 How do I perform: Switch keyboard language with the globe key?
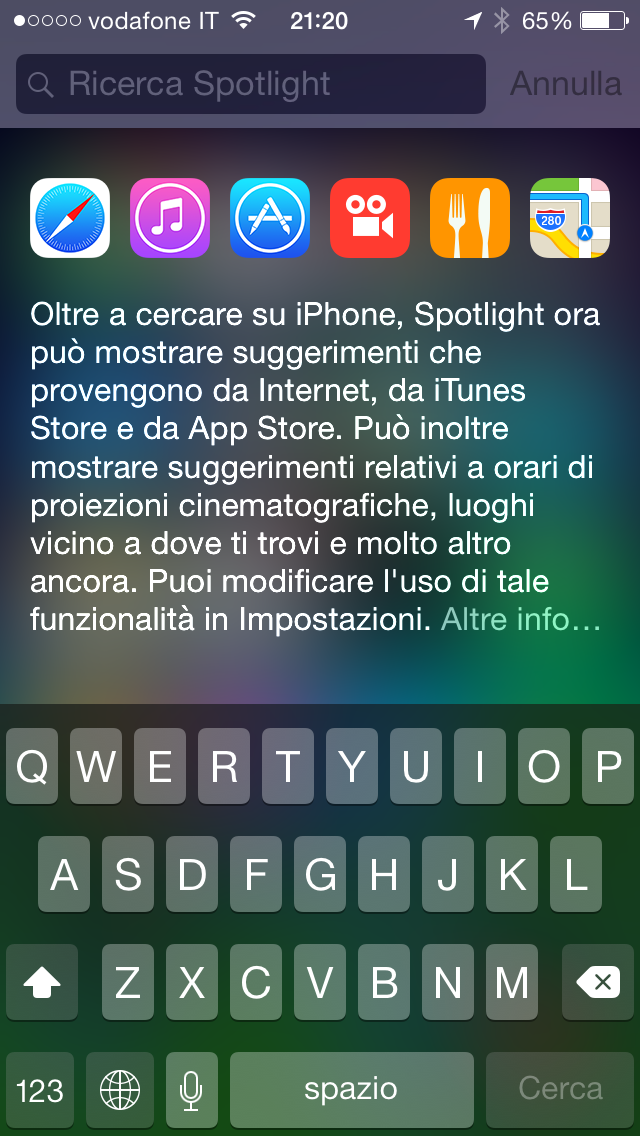coord(119,1089)
